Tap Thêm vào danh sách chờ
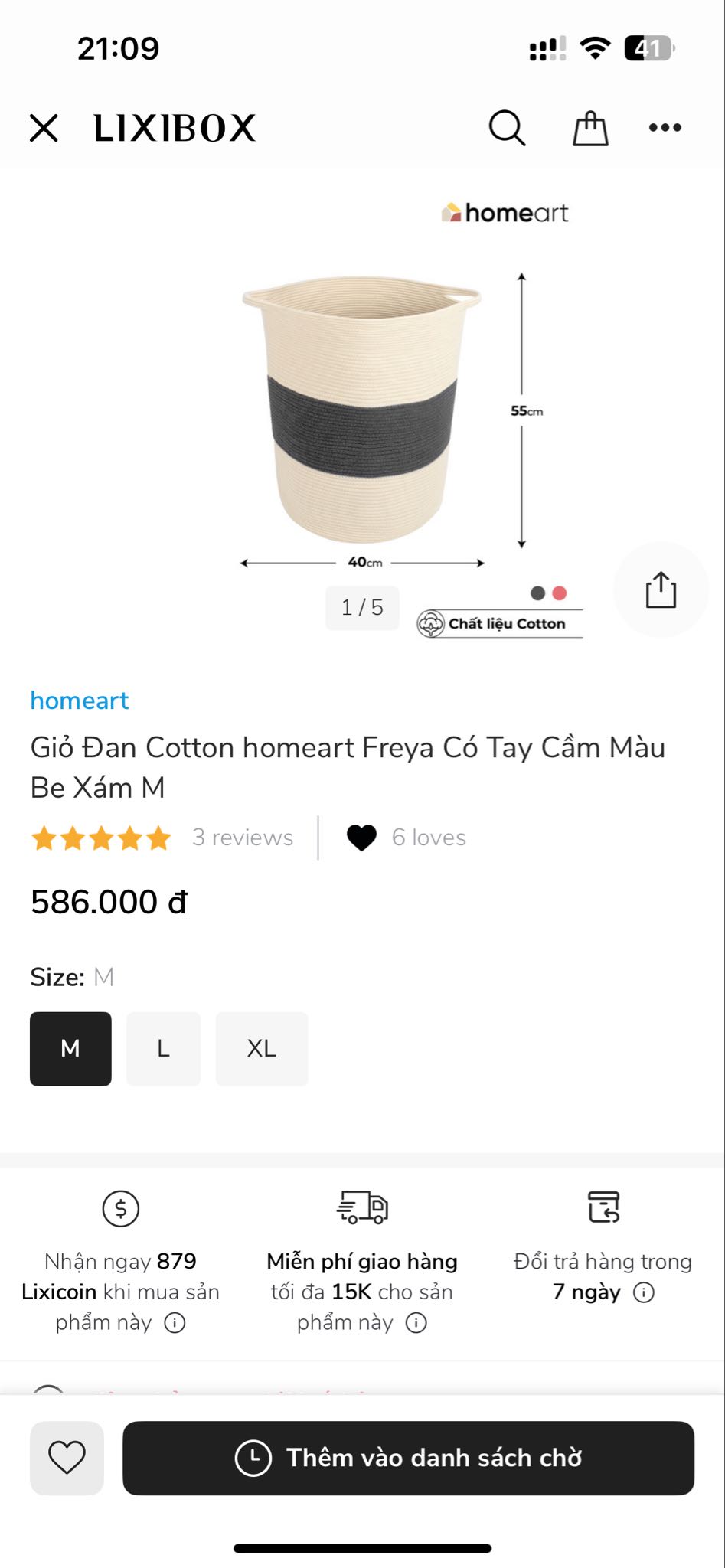Viewport: 725px width, 1568px height. (x=408, y=1458)
